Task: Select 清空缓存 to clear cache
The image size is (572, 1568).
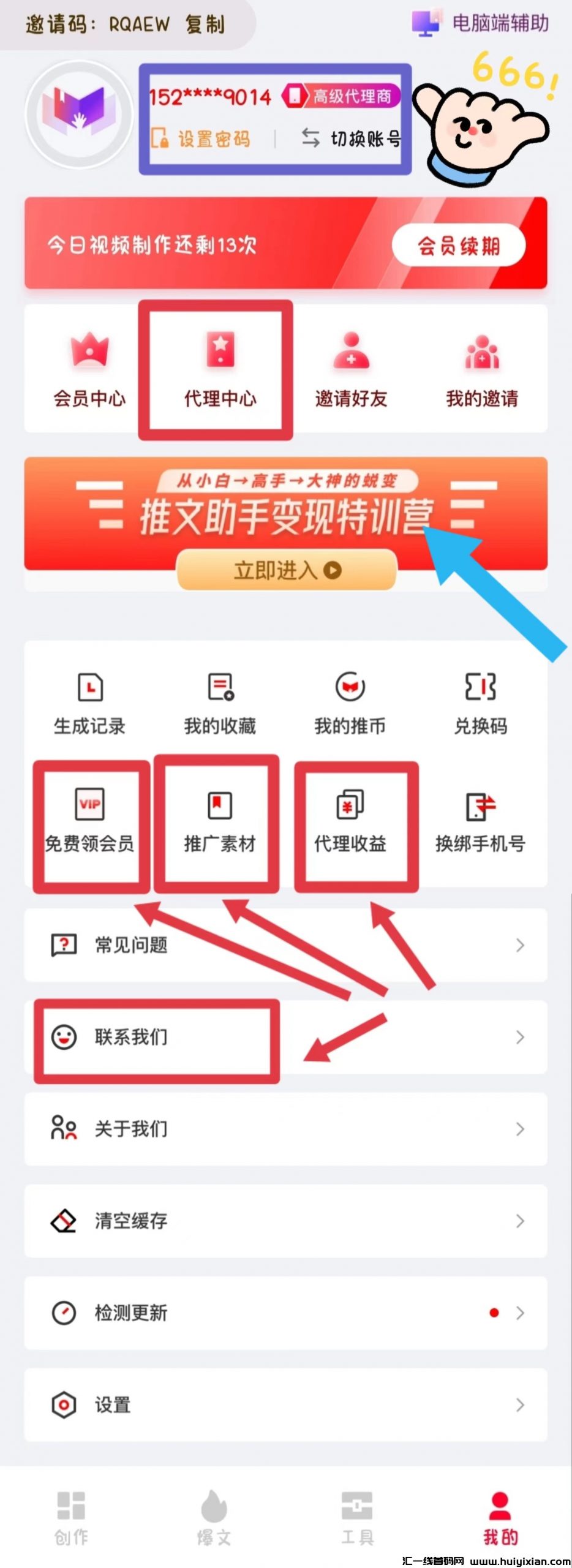Action: (285, 1221)
